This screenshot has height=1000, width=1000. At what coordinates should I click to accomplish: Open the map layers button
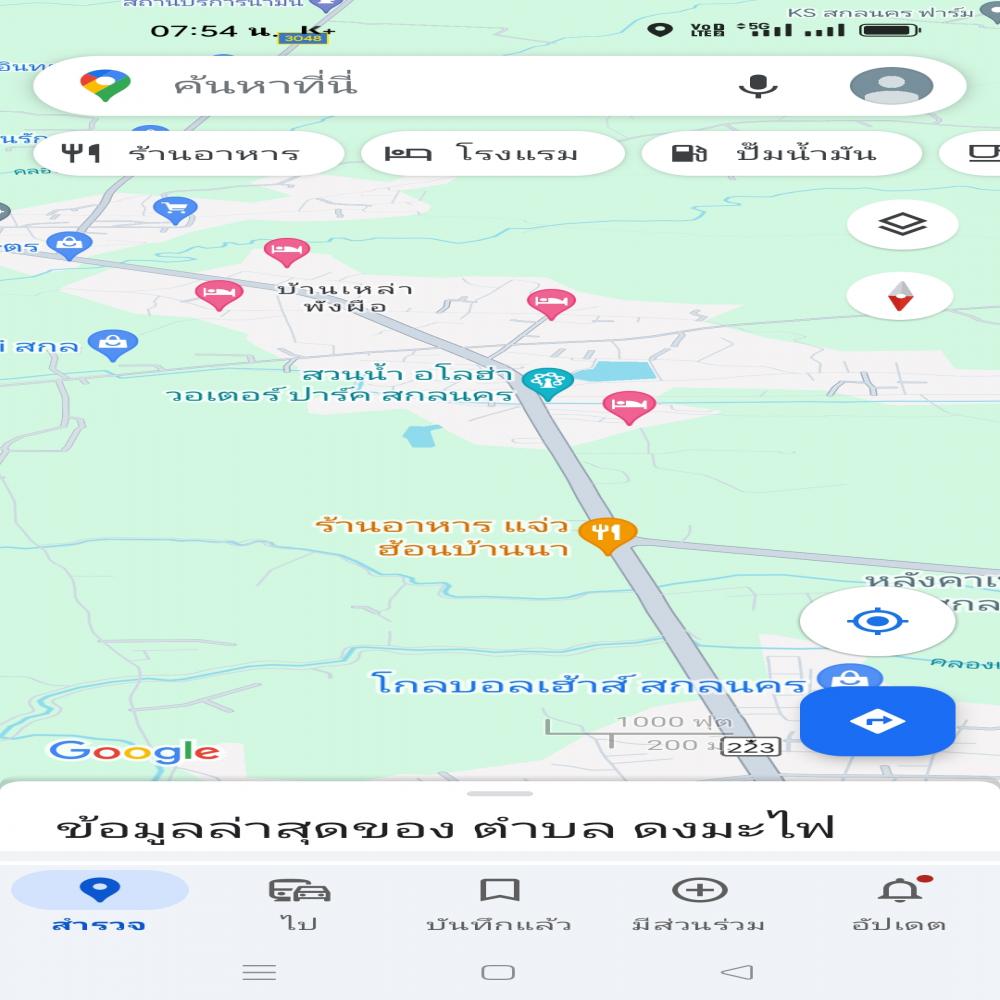pyautogui.click(x=902, y=224)
